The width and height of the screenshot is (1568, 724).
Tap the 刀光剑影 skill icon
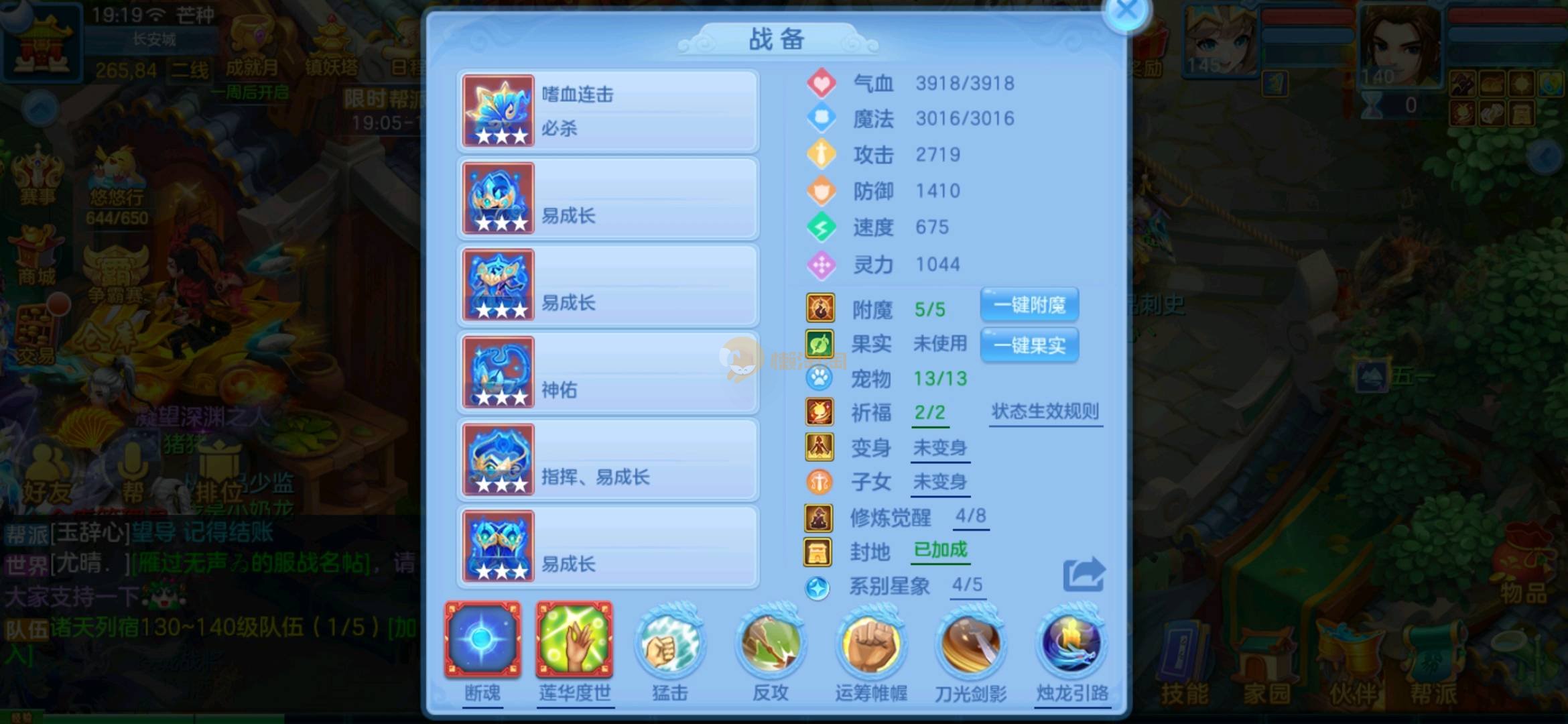click(970, 642)
